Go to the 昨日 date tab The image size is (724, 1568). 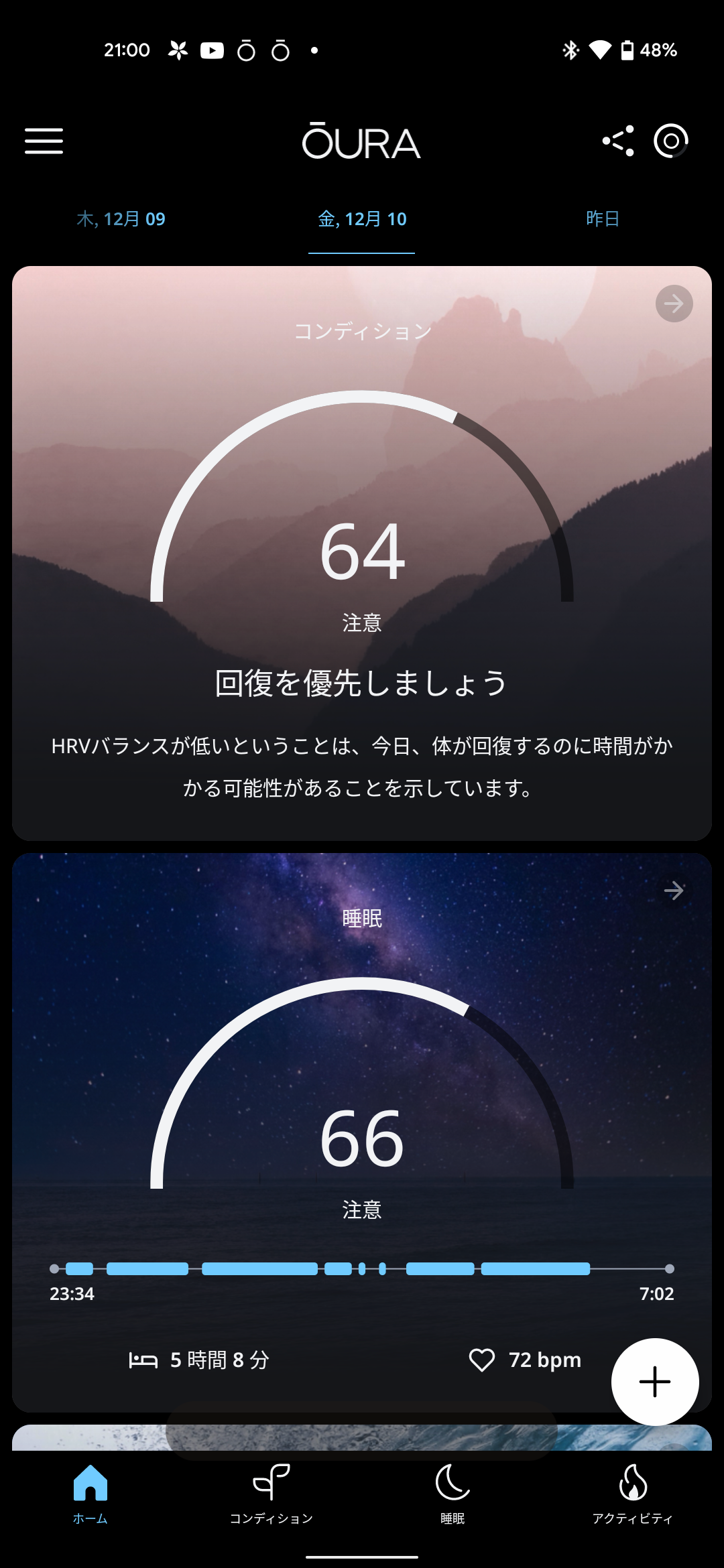[x=602, y=219]
